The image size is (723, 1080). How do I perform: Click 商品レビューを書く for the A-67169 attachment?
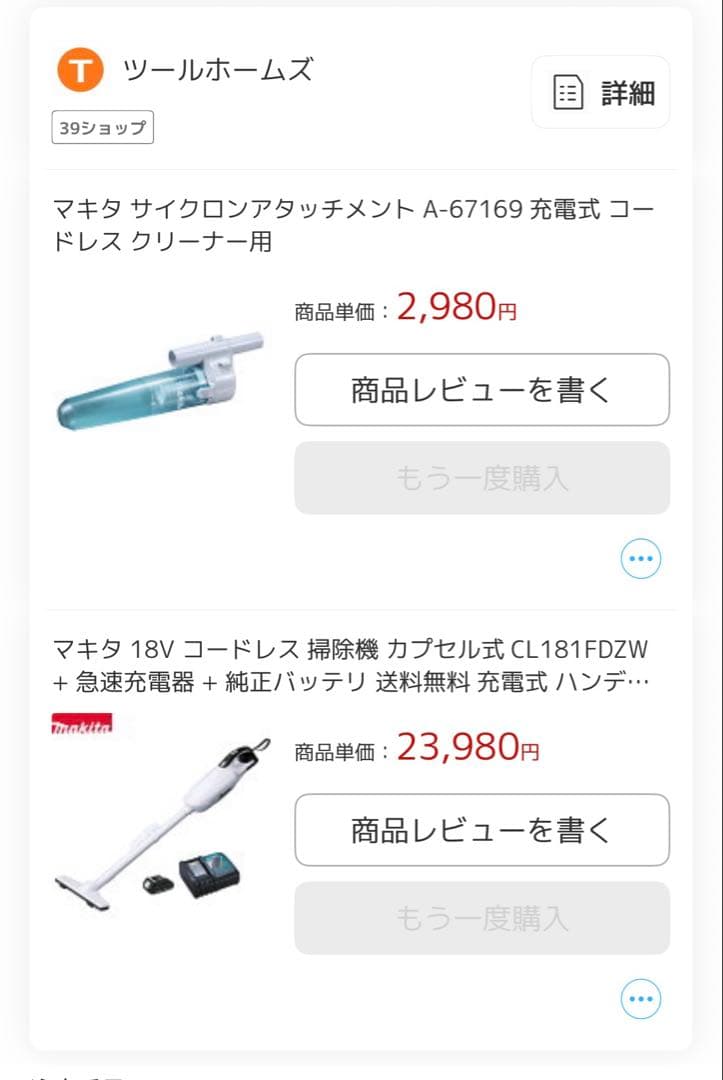pos(482,390)
